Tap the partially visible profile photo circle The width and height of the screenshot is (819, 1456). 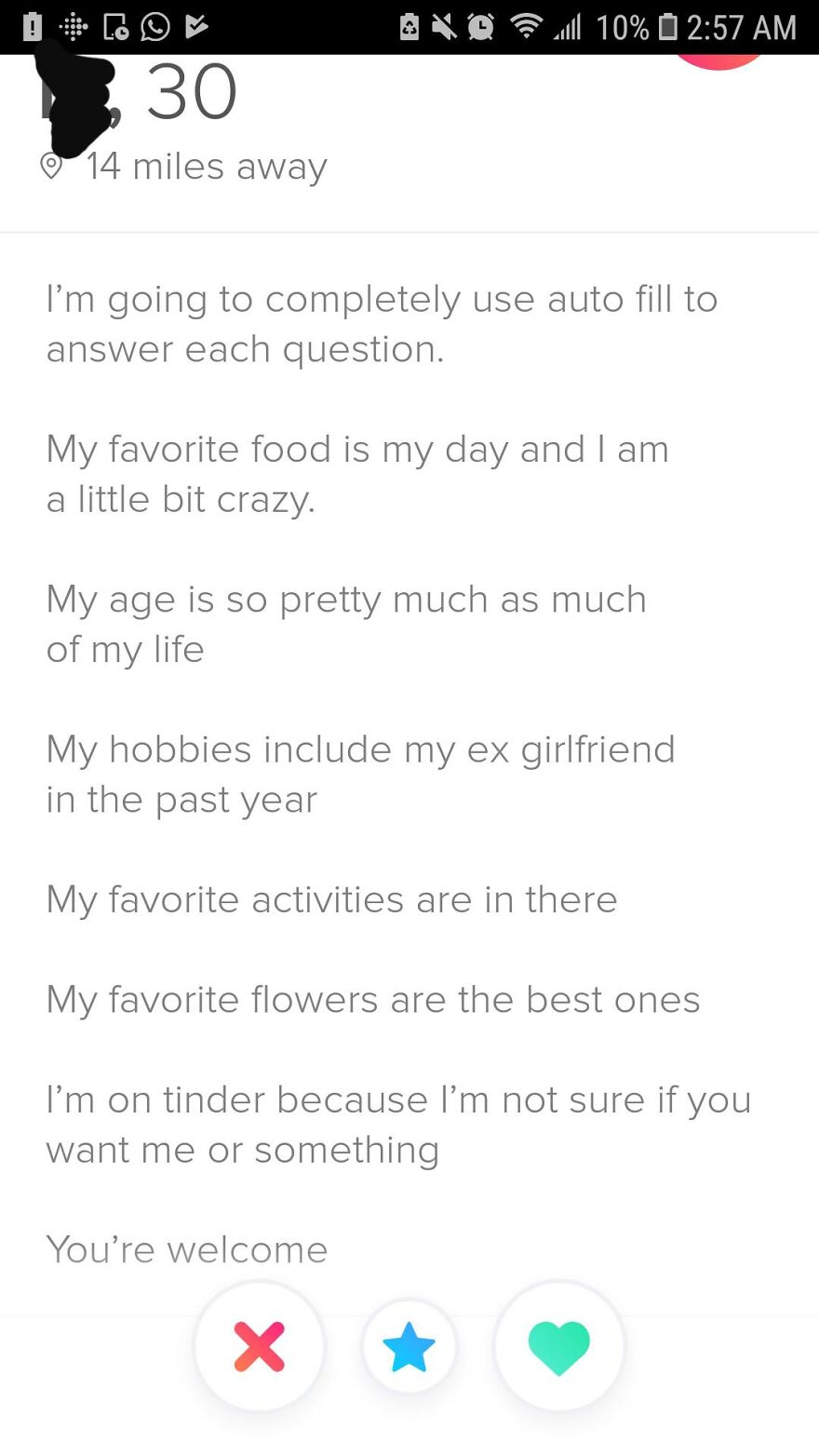pos(718,58)
